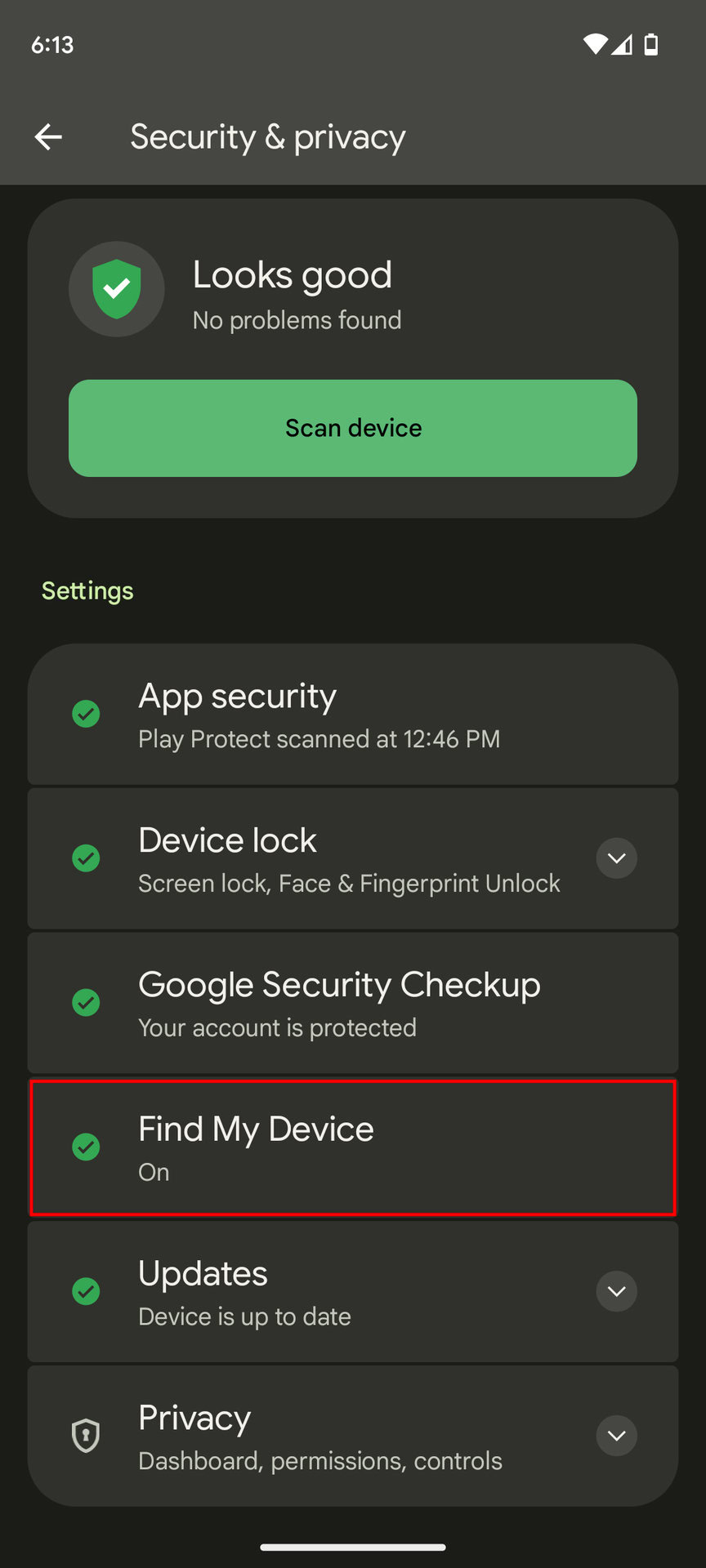Expand the Privacy chevron
This screenshot has width=706, height=1568.
(x=617, y=1436)
